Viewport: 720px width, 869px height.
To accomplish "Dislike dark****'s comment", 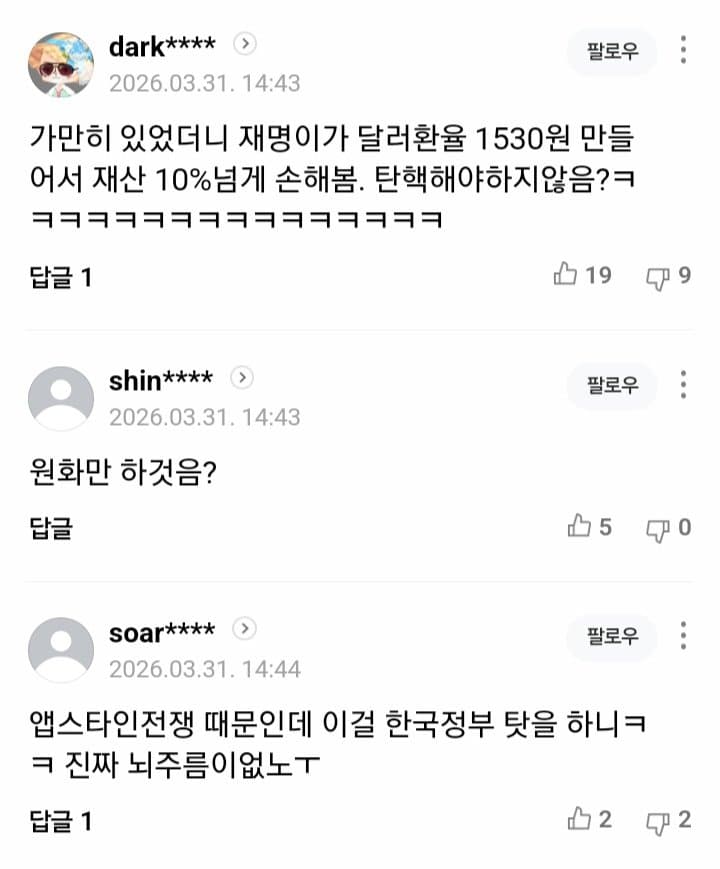I will click(657, 277).
